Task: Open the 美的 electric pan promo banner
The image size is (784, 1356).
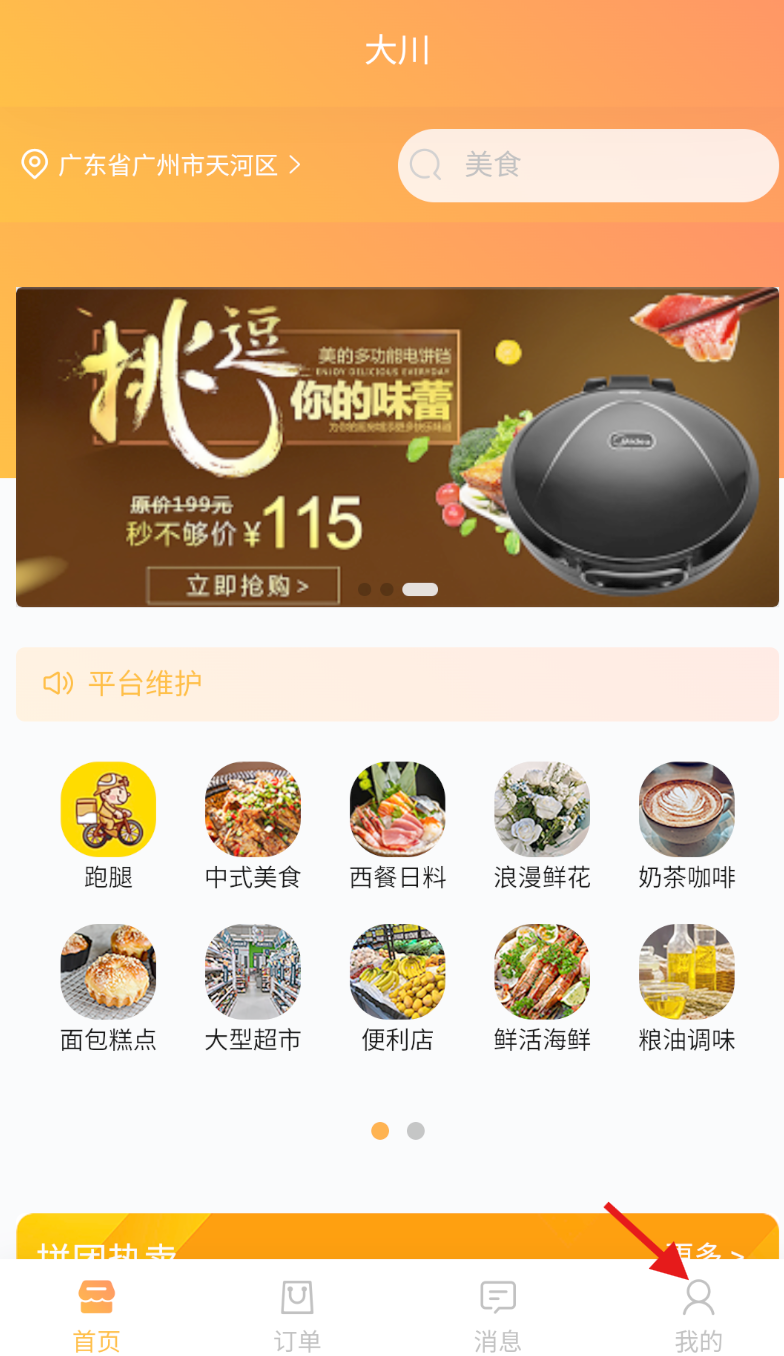Action: [397, 447]
